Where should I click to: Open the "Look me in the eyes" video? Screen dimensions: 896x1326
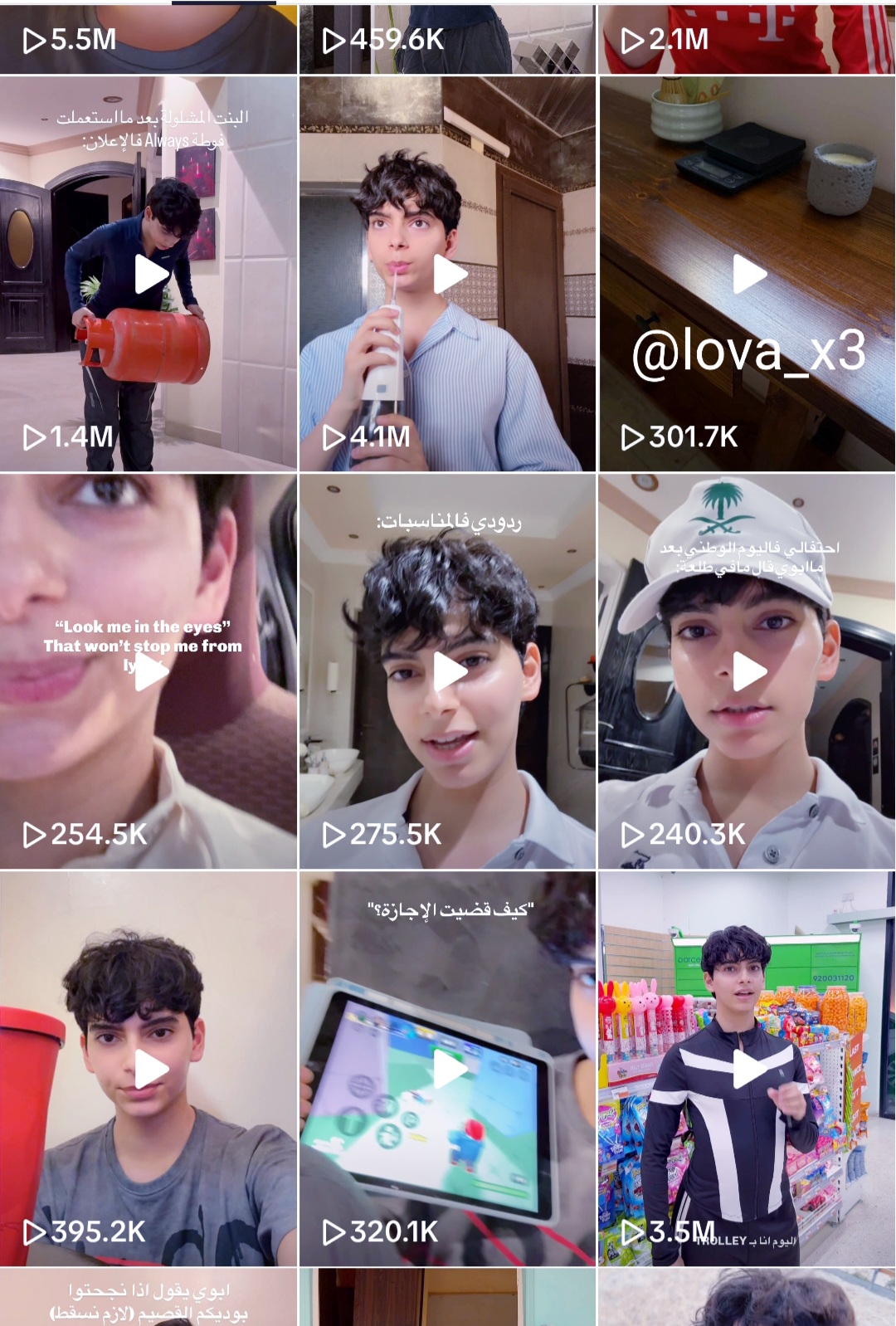[150, 672]
